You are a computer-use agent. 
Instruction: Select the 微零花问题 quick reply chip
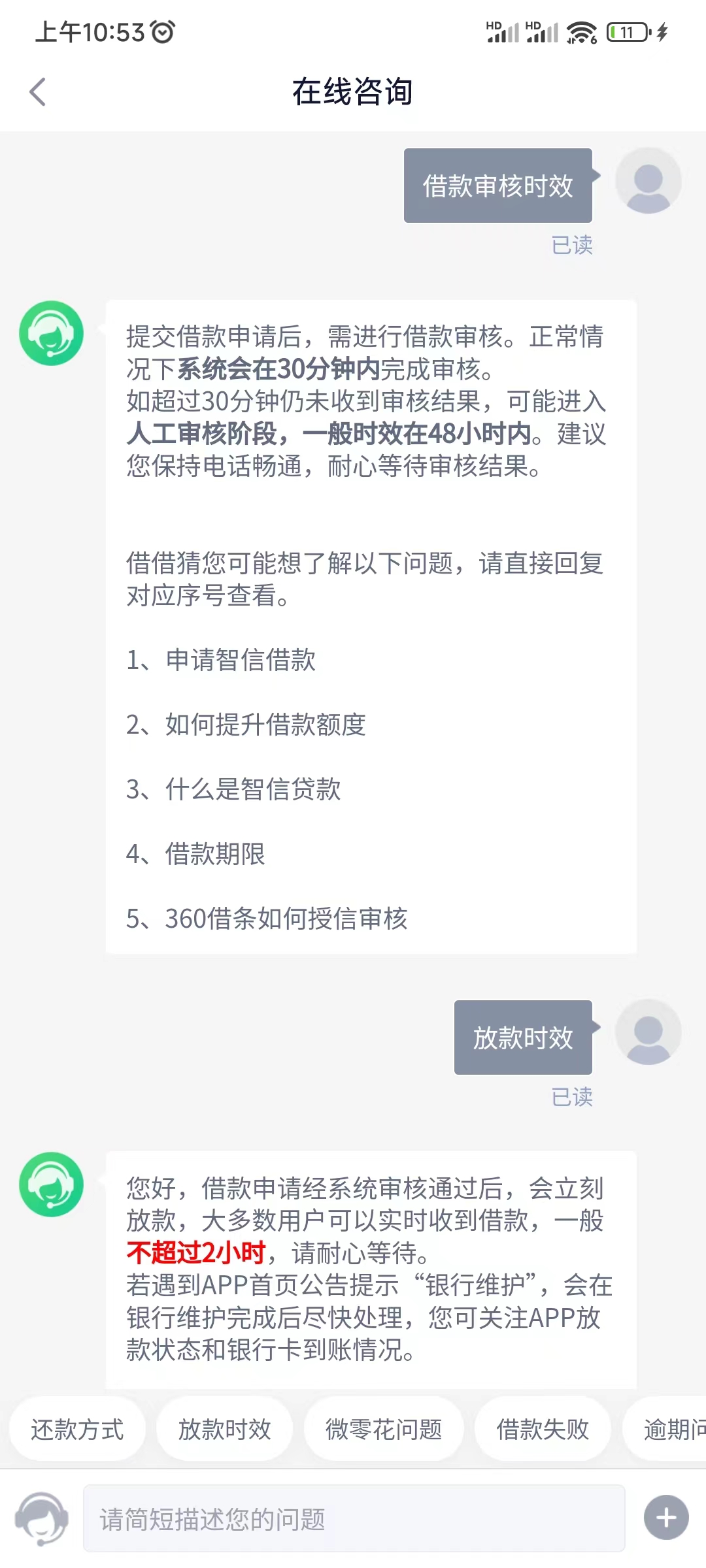(384, 1428)
